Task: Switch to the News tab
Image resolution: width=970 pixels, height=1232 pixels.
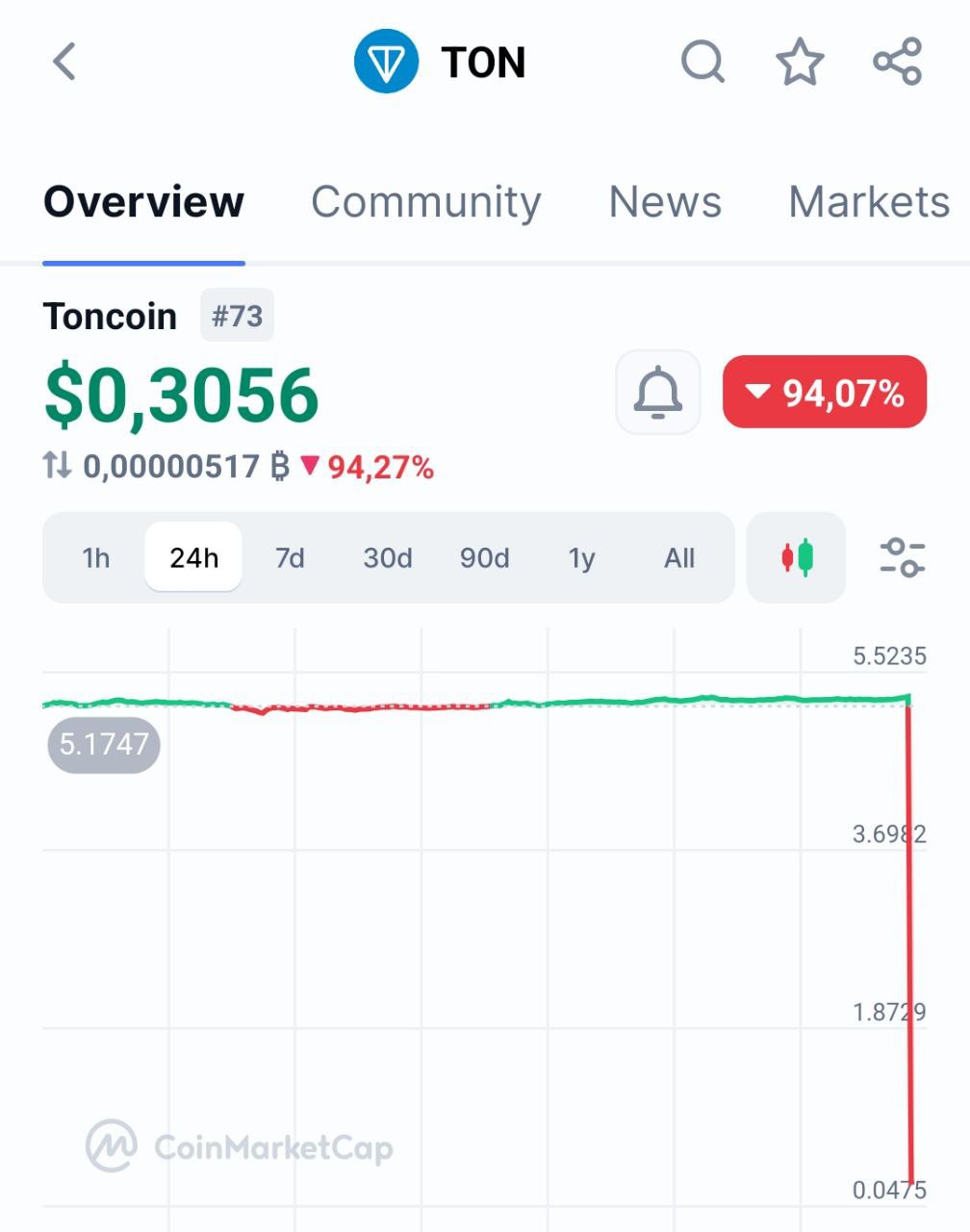Action: [665, 202]
